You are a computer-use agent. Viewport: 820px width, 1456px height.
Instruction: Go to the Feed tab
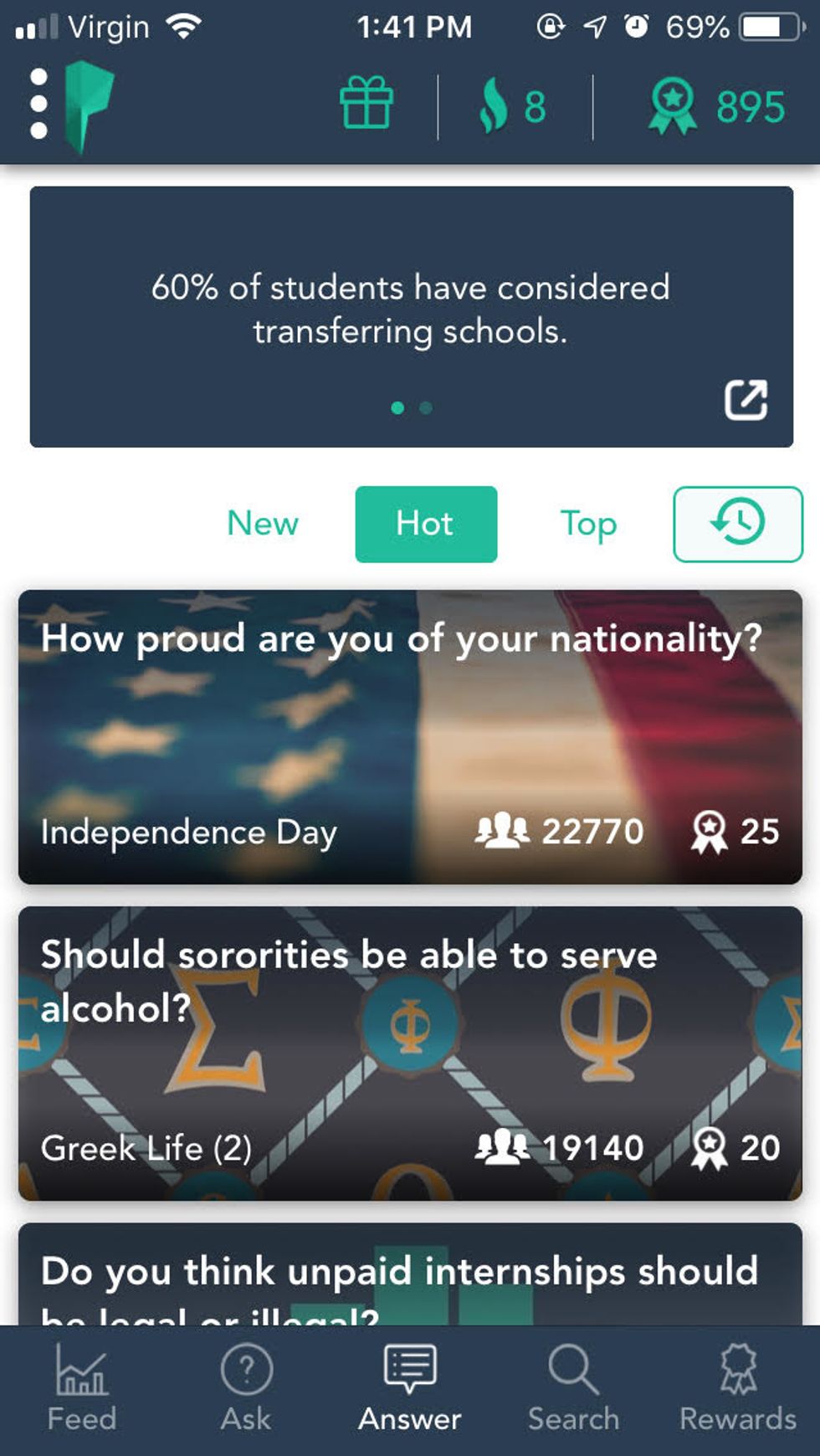[82, 1389]
